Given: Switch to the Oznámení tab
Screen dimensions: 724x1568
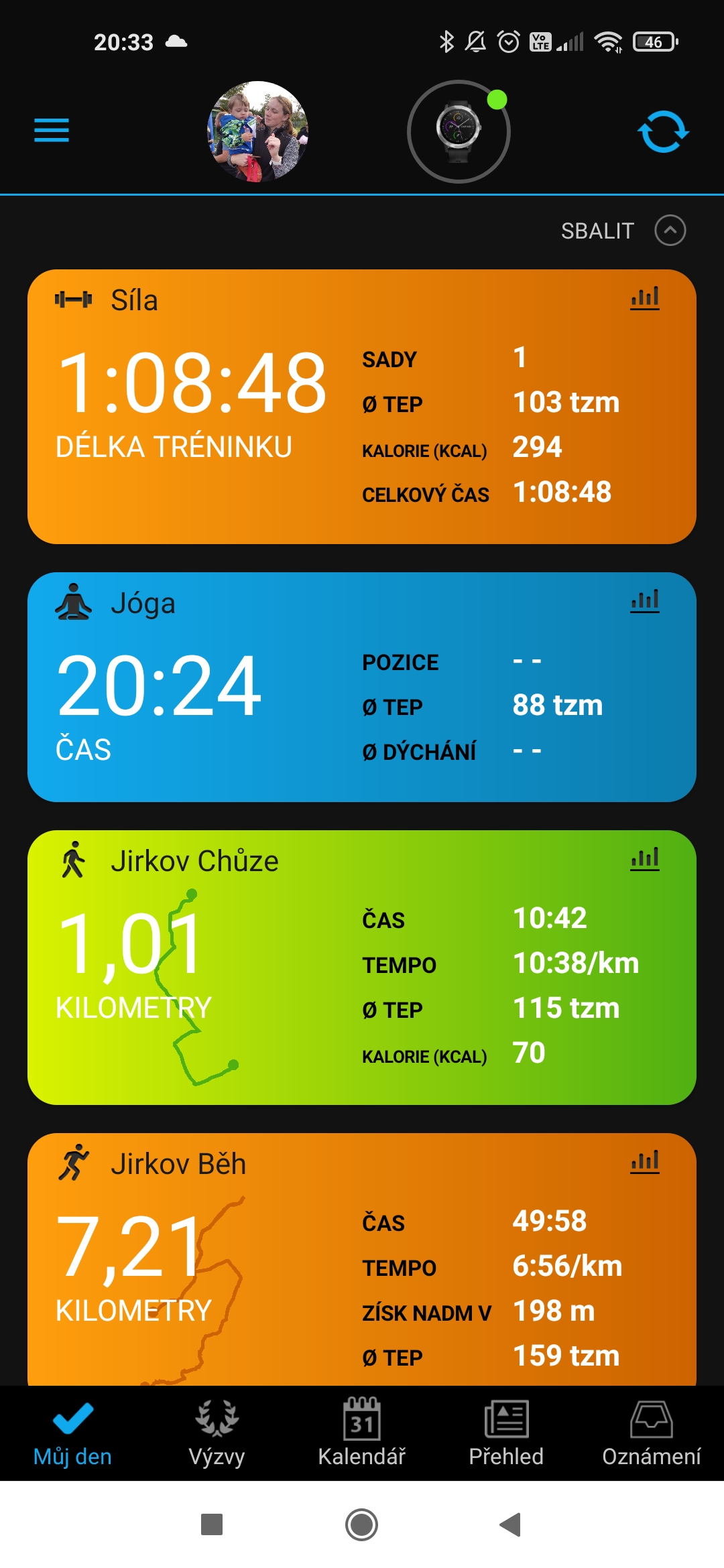Looking at the screenshot, I should [x=652, y=1433].
